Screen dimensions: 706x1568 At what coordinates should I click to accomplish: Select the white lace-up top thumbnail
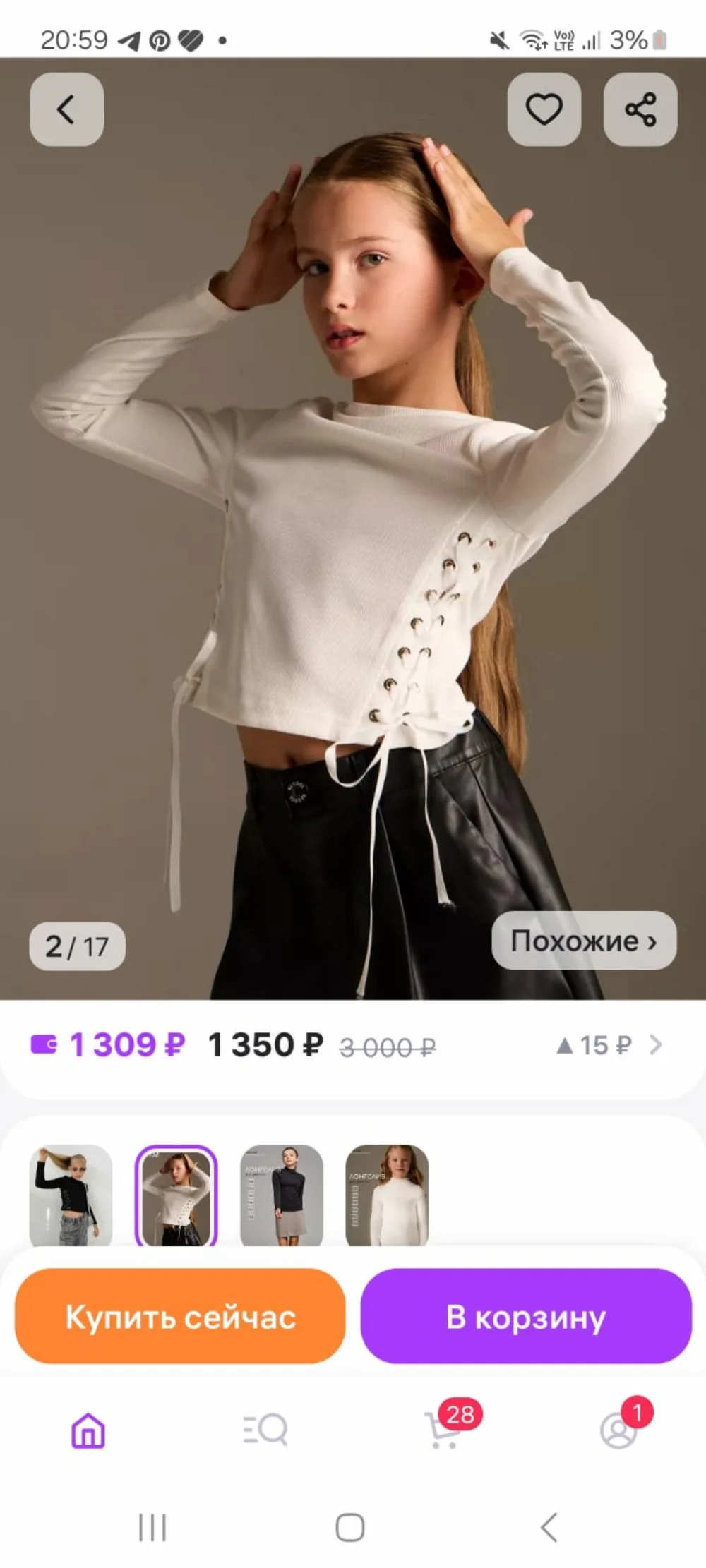[x=176, y=1195]
